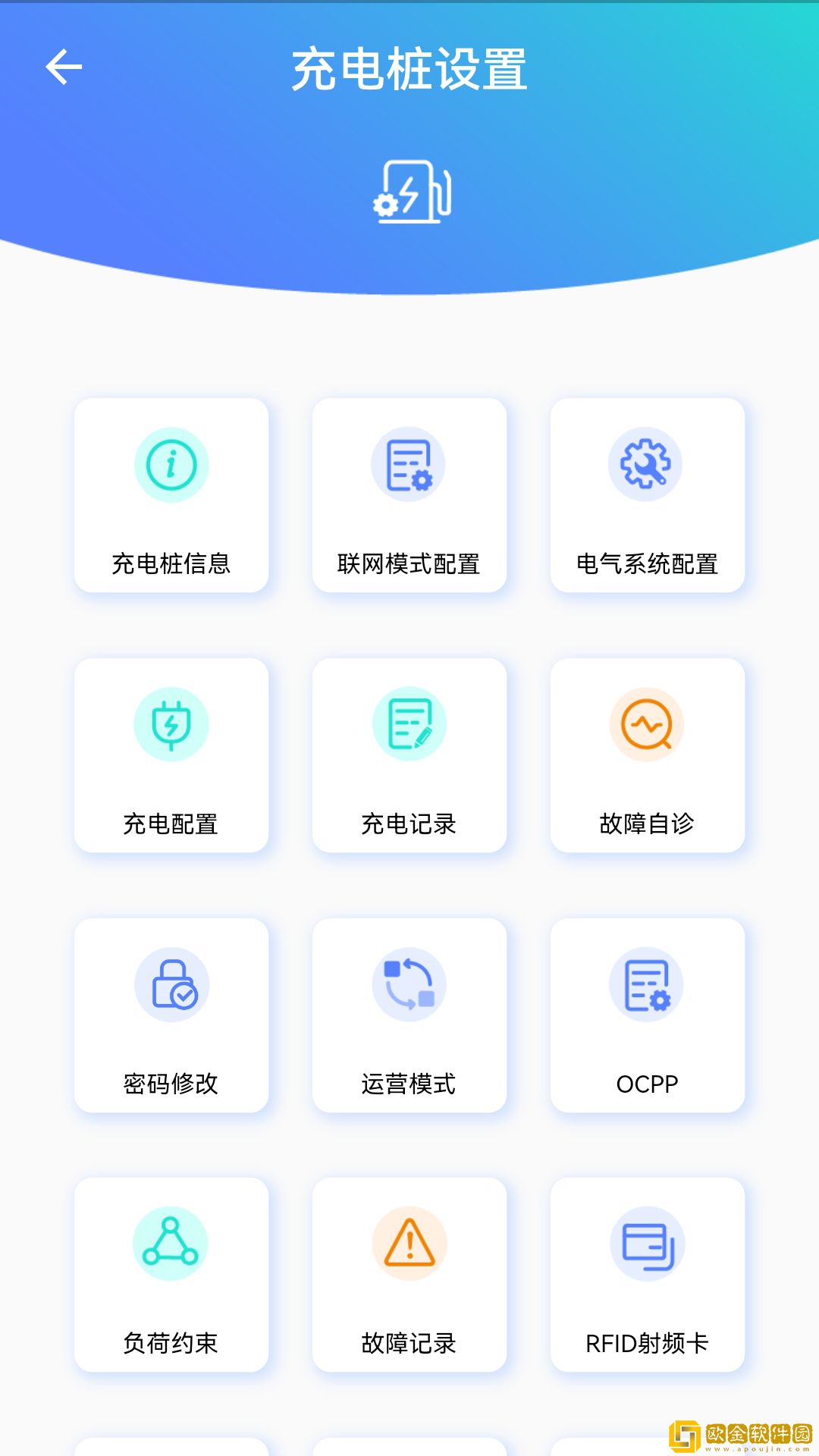Open RFID射频卡 management
819x1456 pixels.
[647, 1275]
